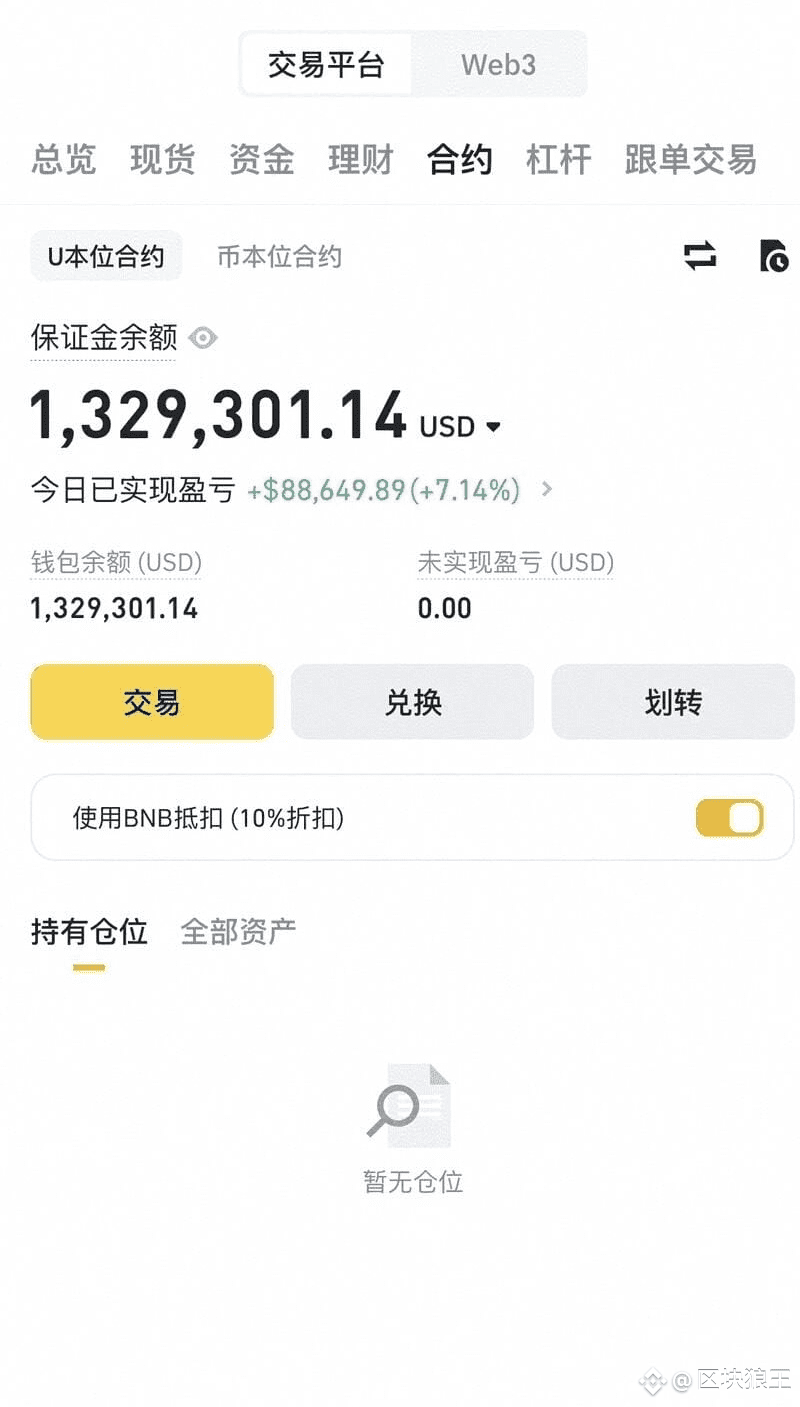Tap the transfer arrows icon

(700, 256)
